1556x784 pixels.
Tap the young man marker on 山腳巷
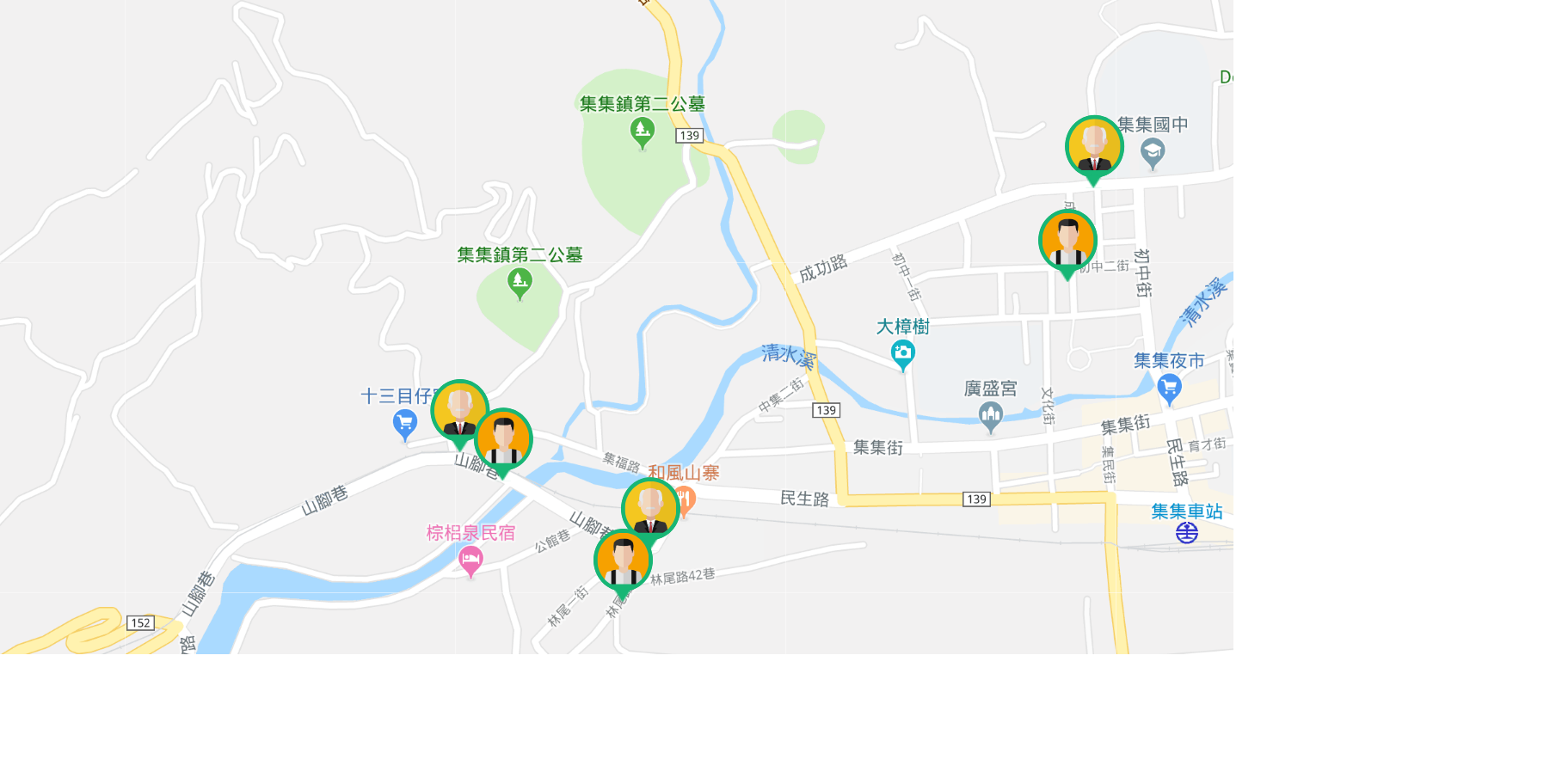(x=504, y=438)
